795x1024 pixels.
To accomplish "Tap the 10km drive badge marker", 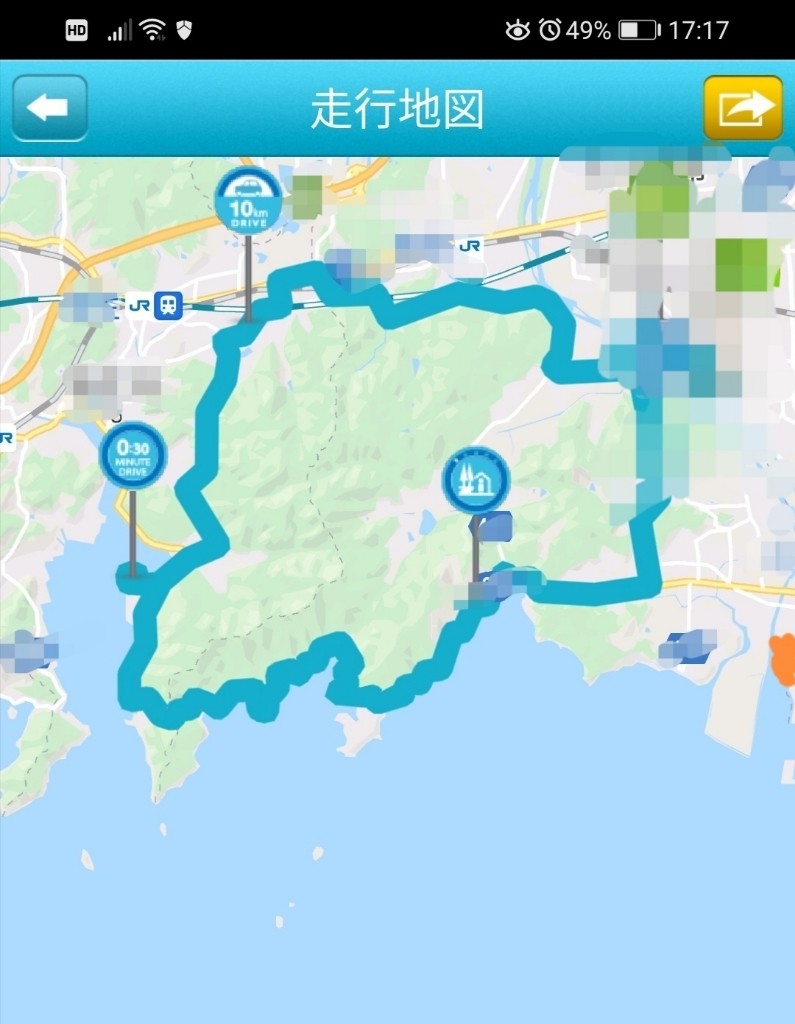I will [248, 198].
